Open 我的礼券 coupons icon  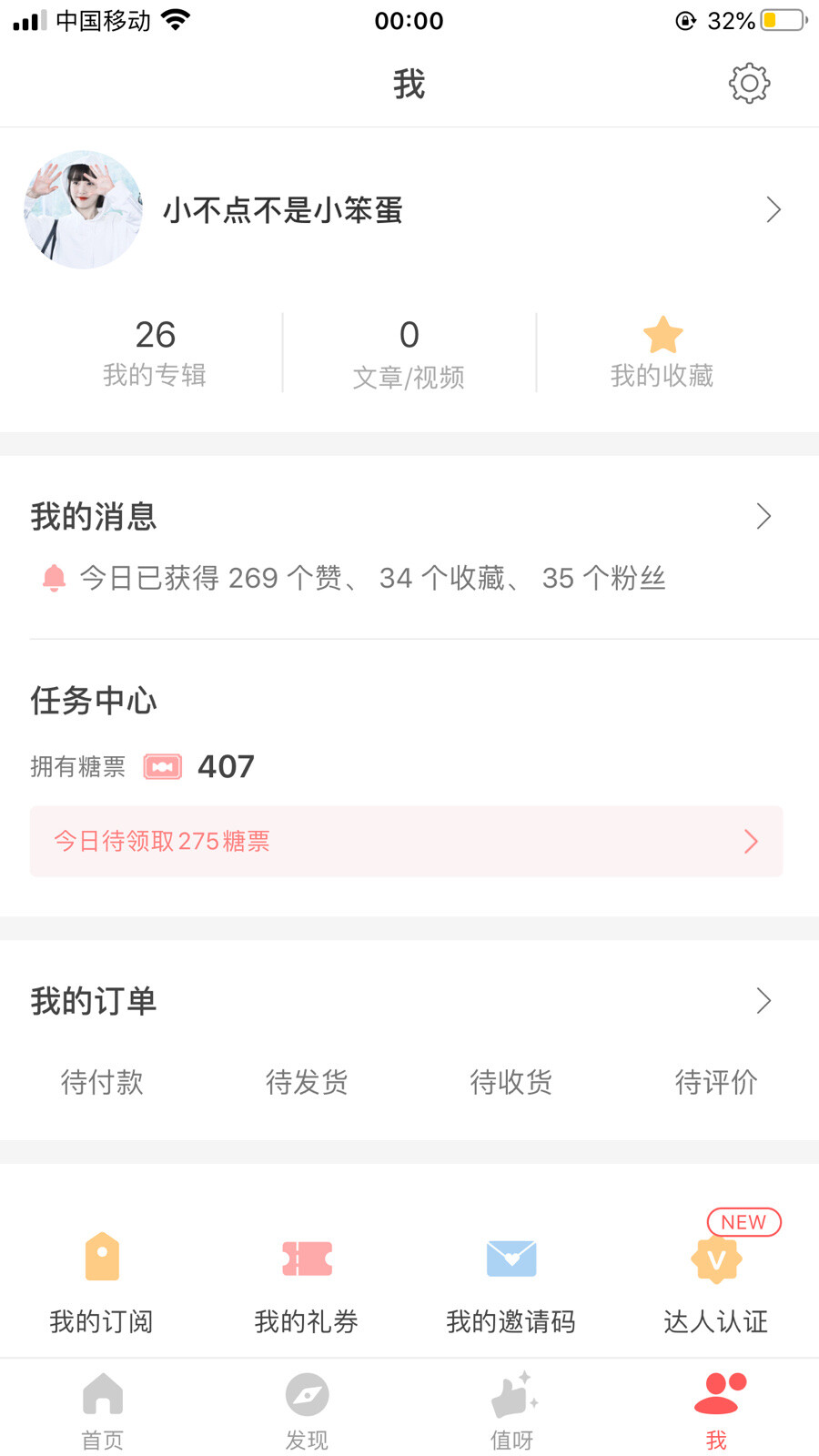[x=306, y=1259]
